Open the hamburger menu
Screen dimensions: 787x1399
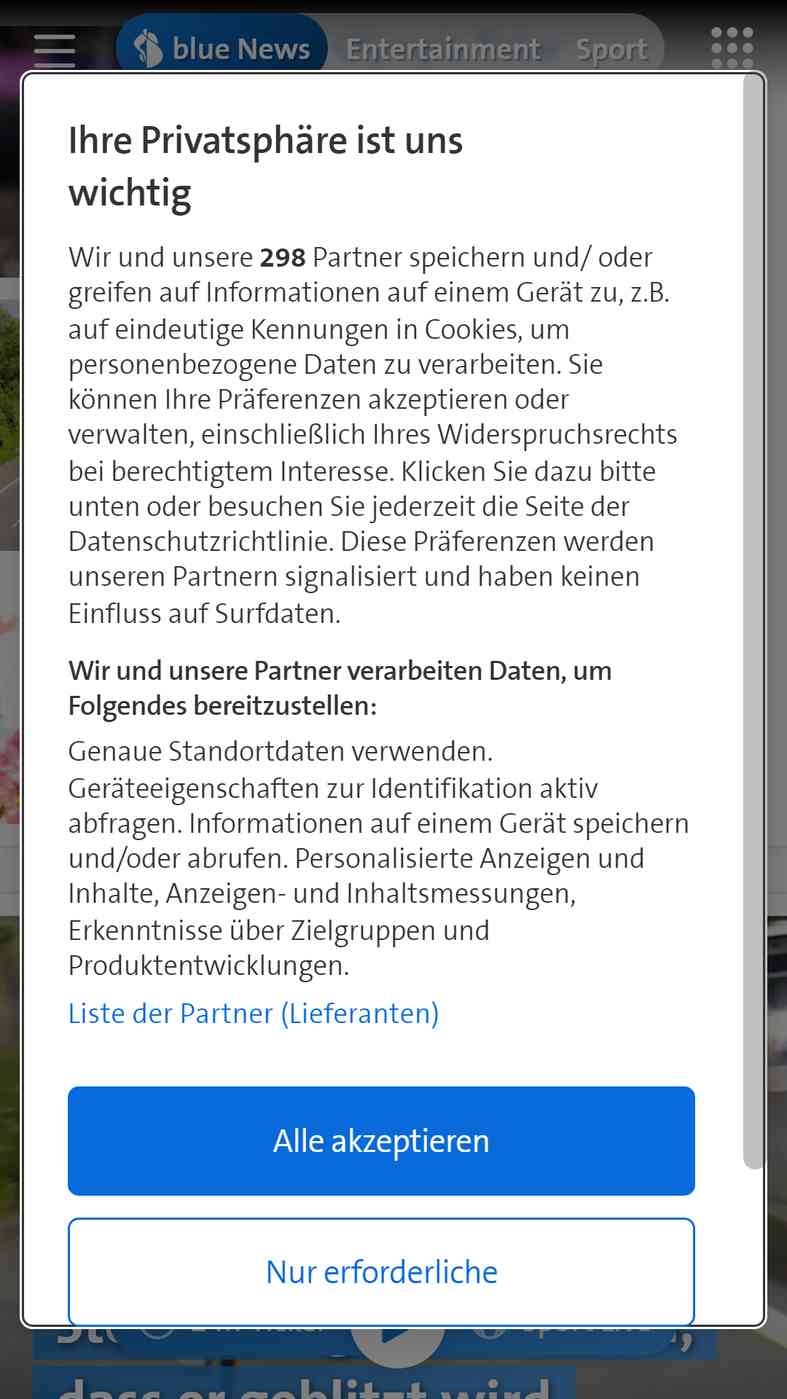(x=54, y=48)
